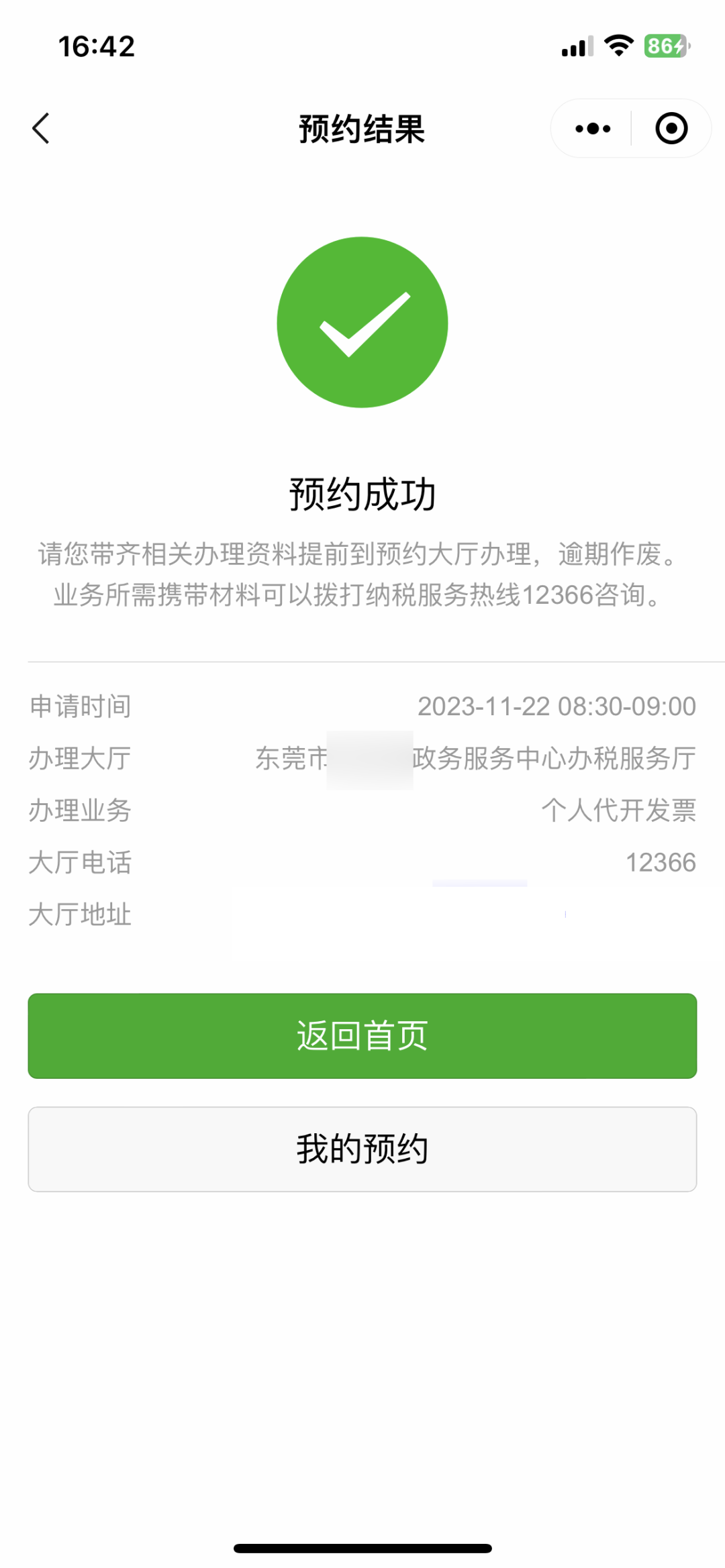This screenshot has height=1568, width=725.
Task: Close the mini program via the circle icon
Action: tap(671, 128)
